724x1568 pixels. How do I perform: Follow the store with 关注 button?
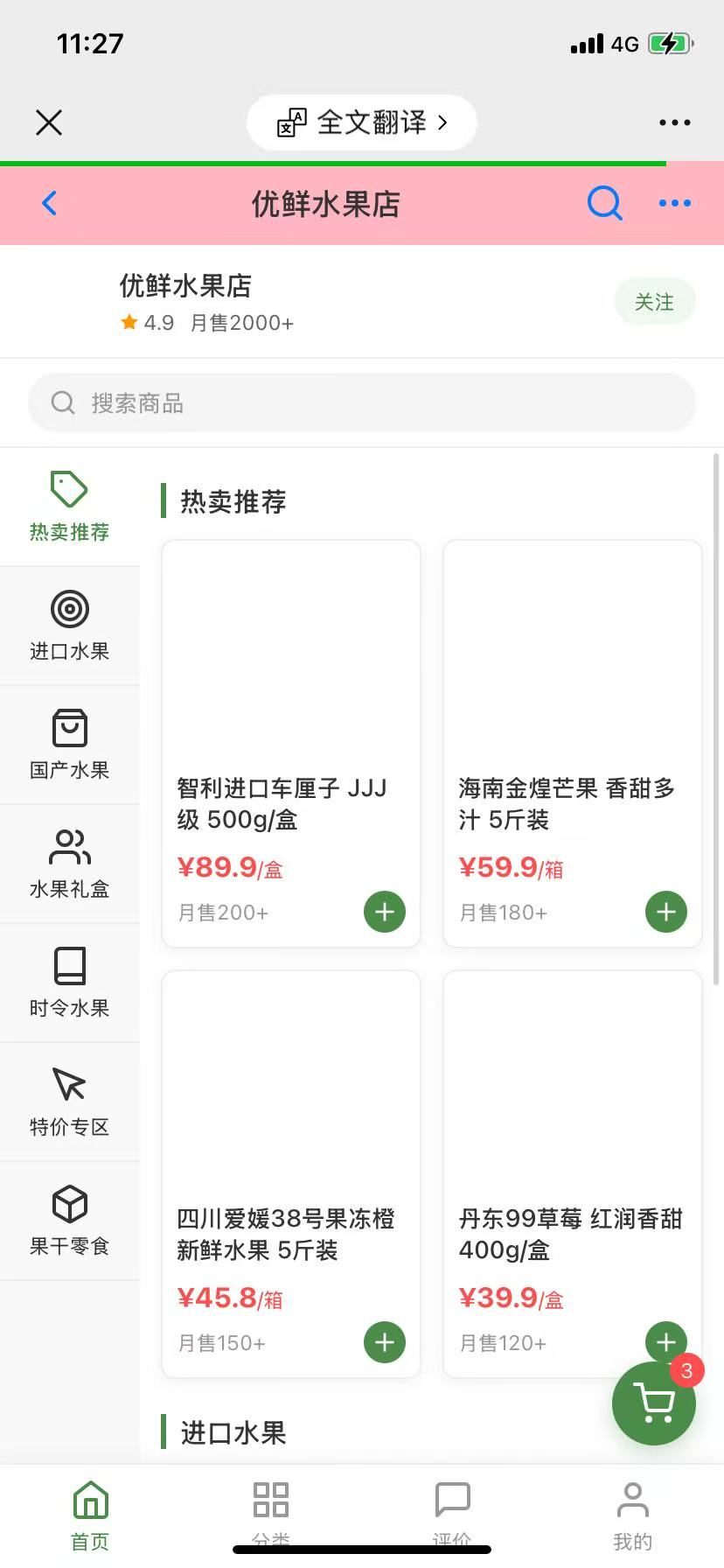[654, 302]
